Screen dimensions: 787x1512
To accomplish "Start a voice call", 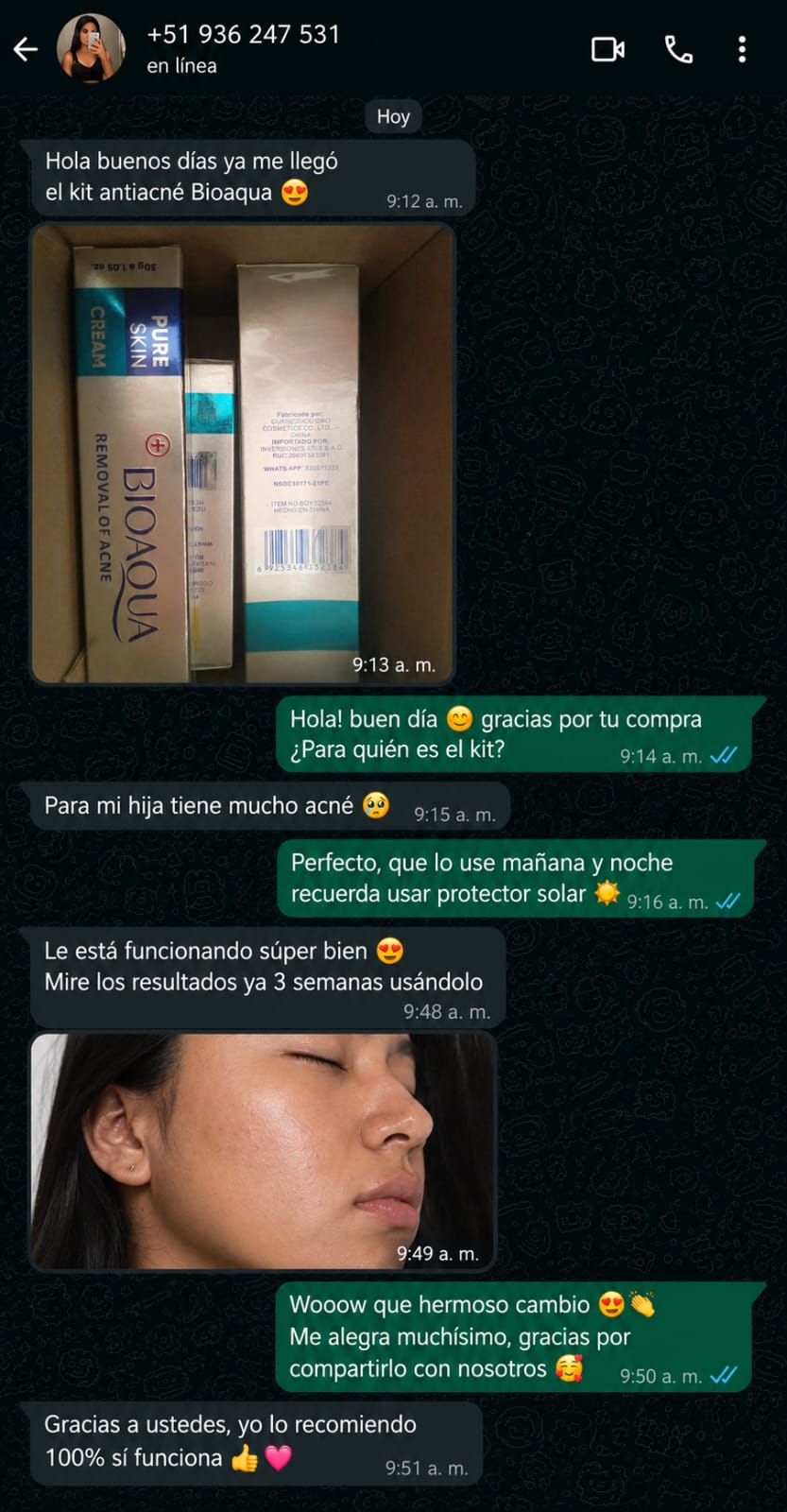I will pyautogui.click(x=678, y=49).
